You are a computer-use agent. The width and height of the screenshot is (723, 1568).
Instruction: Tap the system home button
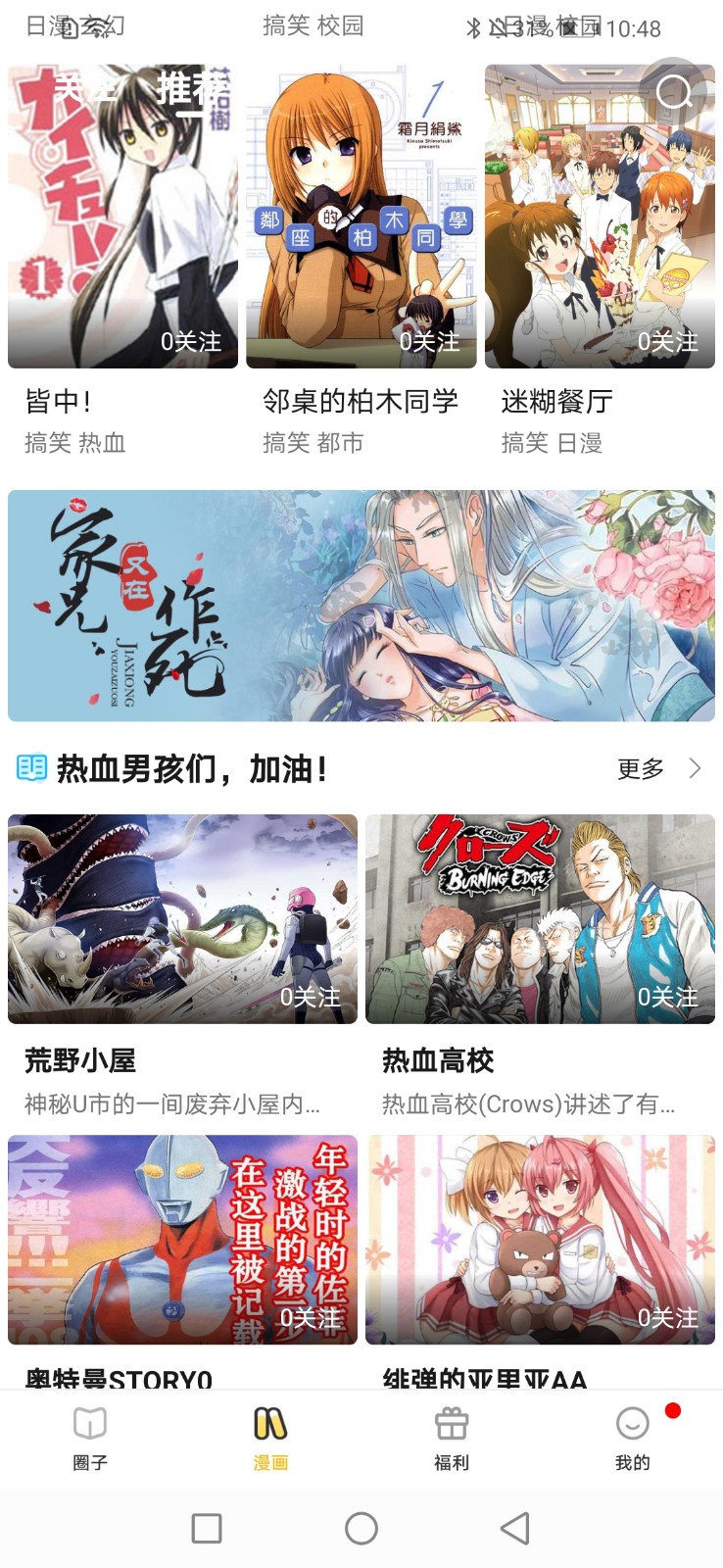pyautogui.click(x=361, y=1528)
